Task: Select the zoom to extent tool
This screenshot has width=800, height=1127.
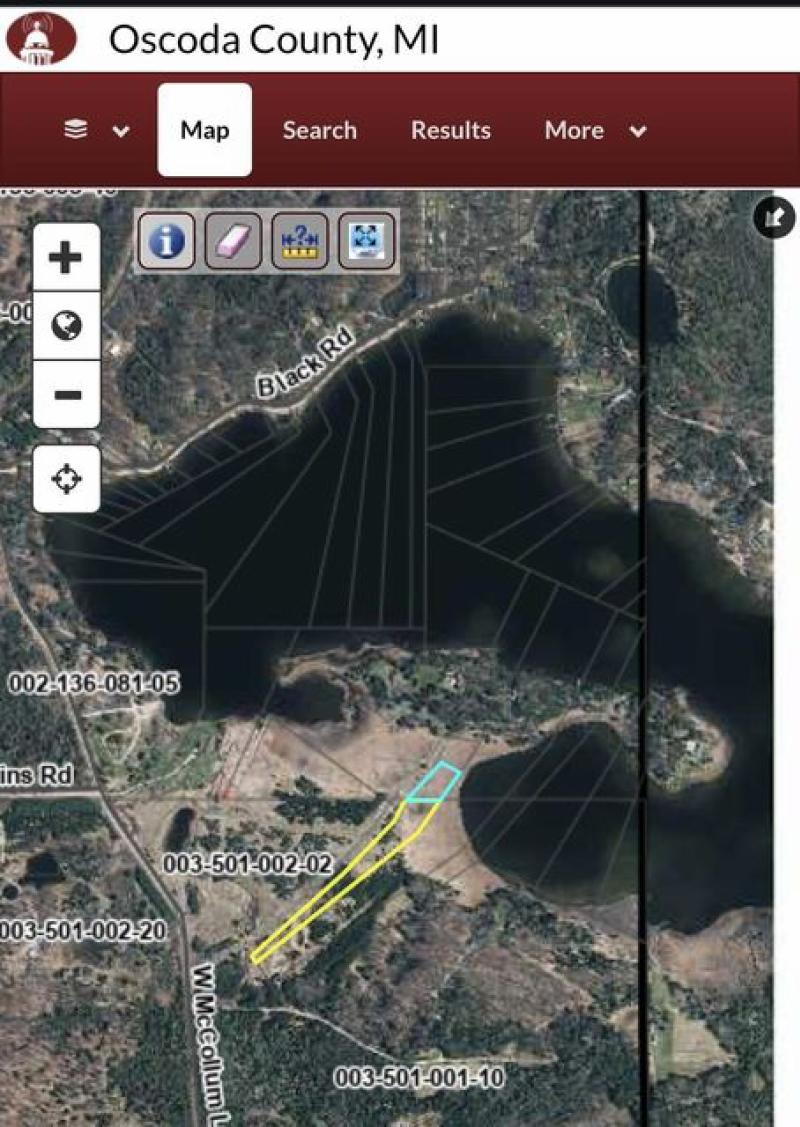Action: (x=366, y=241)
